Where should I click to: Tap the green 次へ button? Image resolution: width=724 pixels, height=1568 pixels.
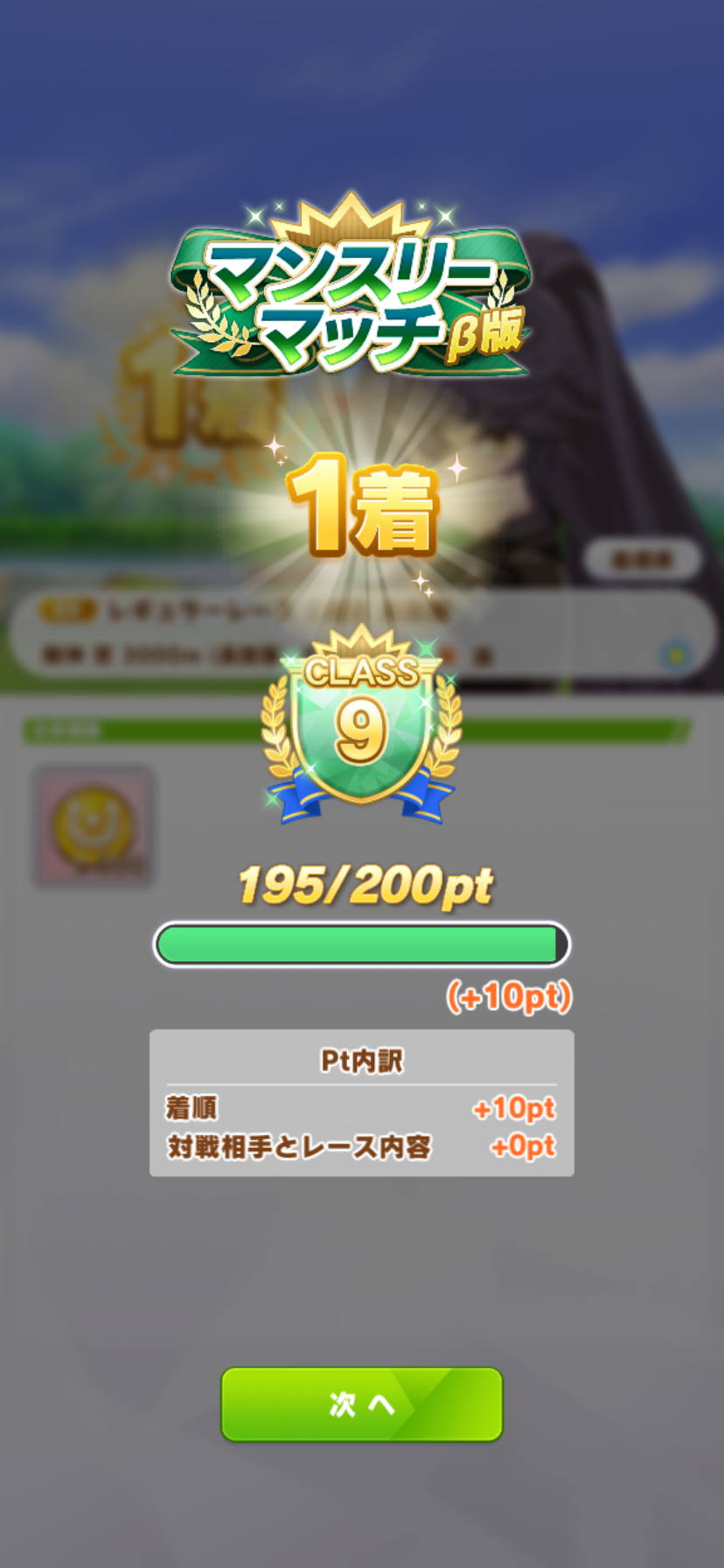click(x=361, y=1403)
